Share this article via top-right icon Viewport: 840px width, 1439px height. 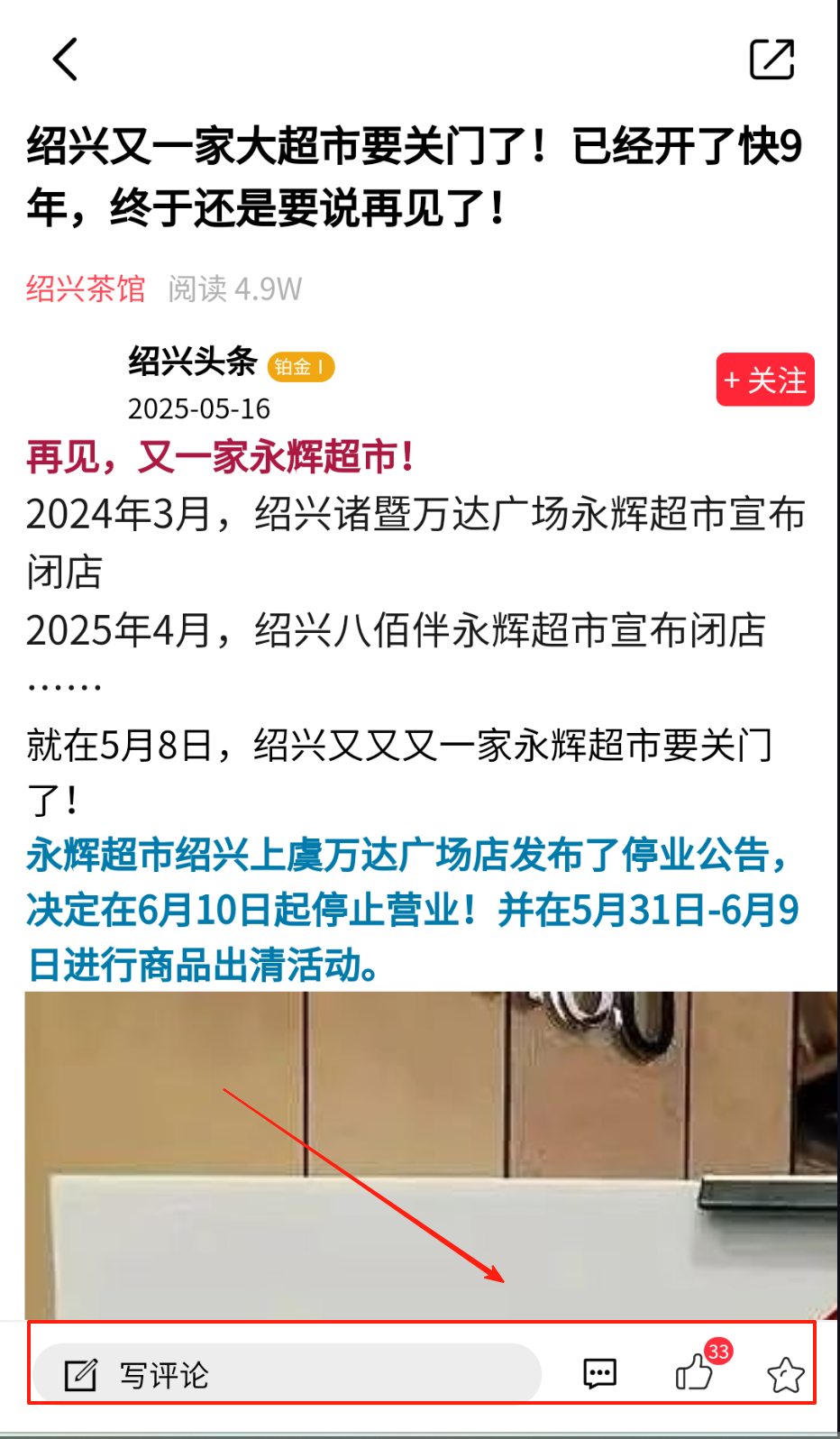pyautogui.click(x=772, y=60)
